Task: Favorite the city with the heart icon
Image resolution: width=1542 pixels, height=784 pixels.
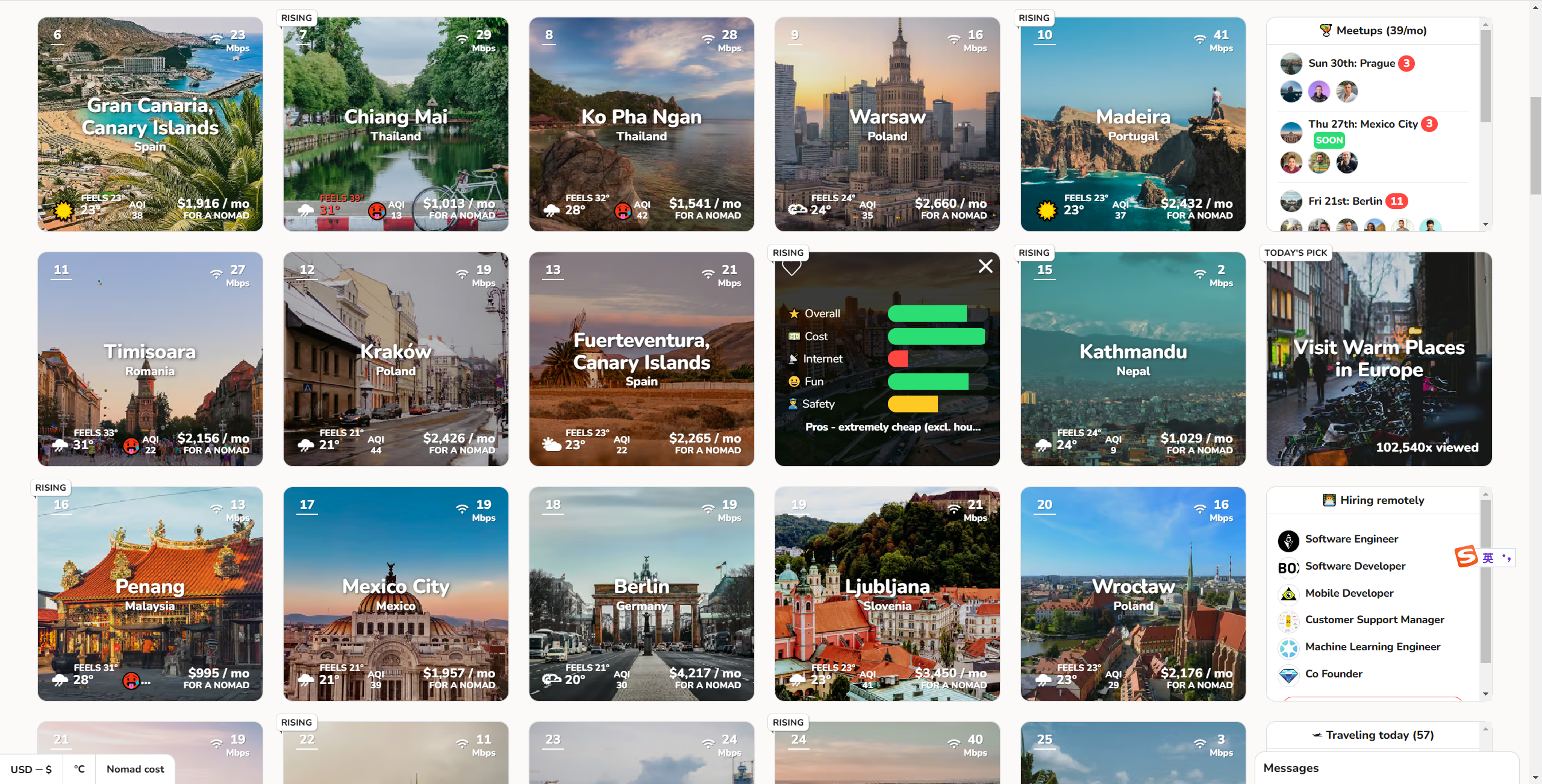Action: click(x=791, y=268)
